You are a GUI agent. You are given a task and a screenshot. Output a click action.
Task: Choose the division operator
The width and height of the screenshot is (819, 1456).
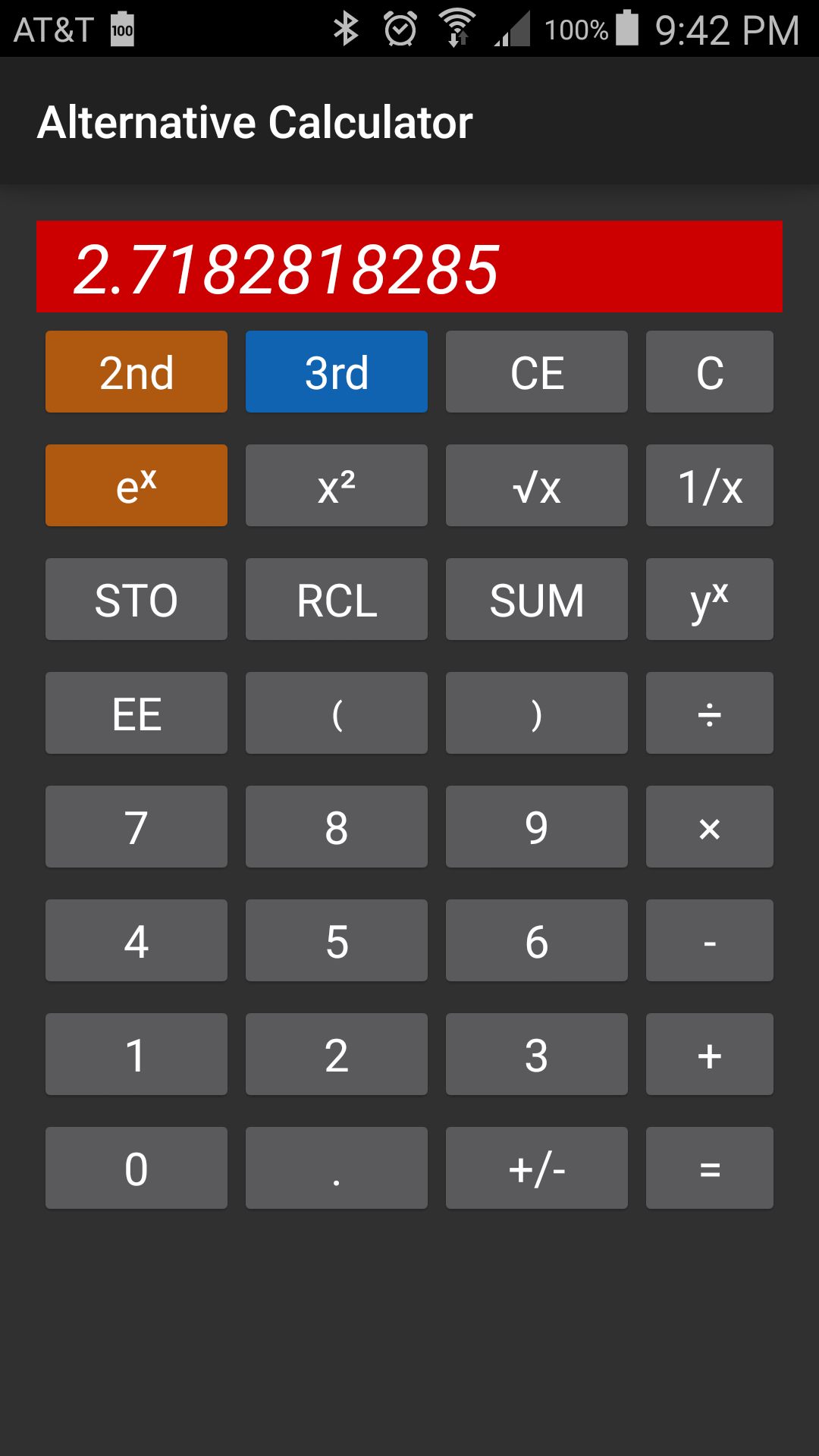click(x=710, y=713)
